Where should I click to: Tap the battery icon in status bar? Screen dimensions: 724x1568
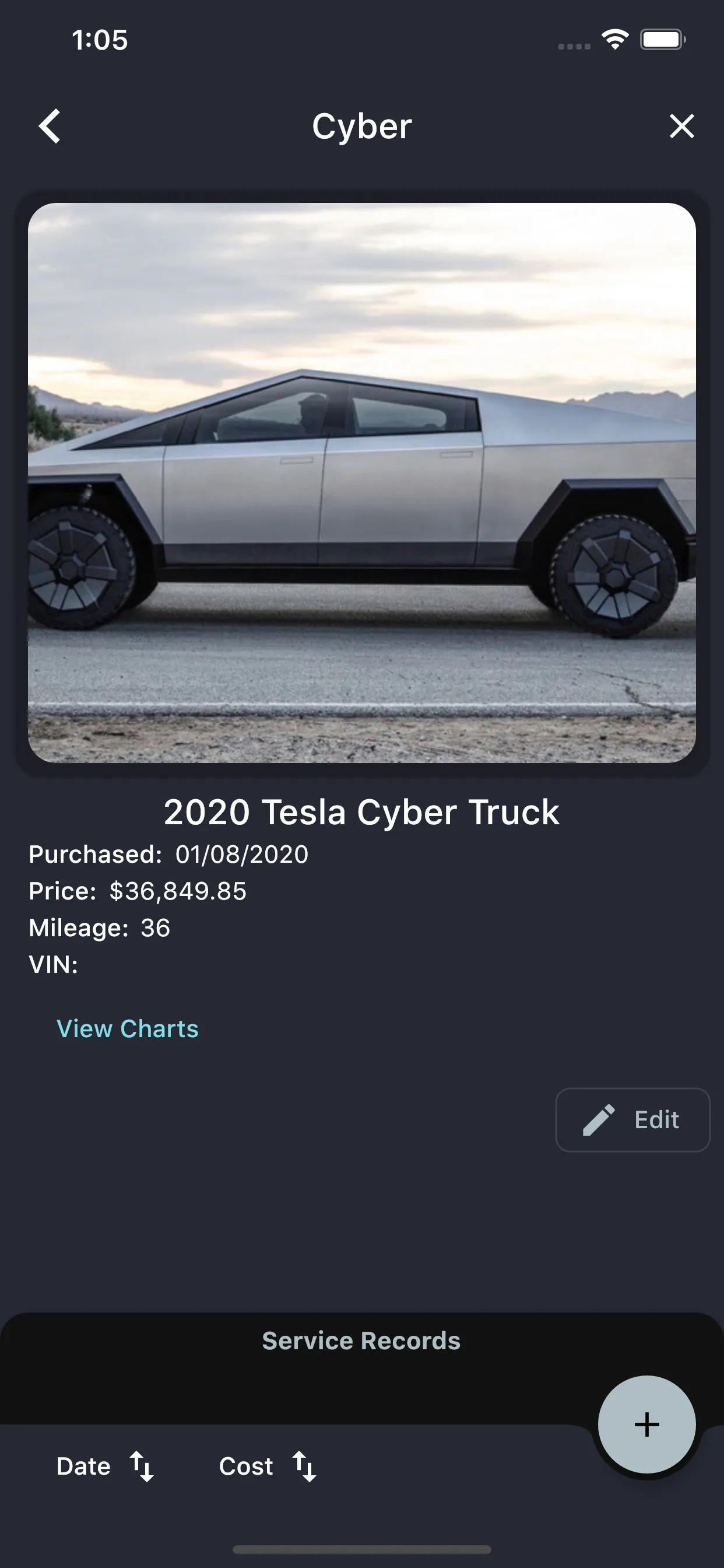663,40
